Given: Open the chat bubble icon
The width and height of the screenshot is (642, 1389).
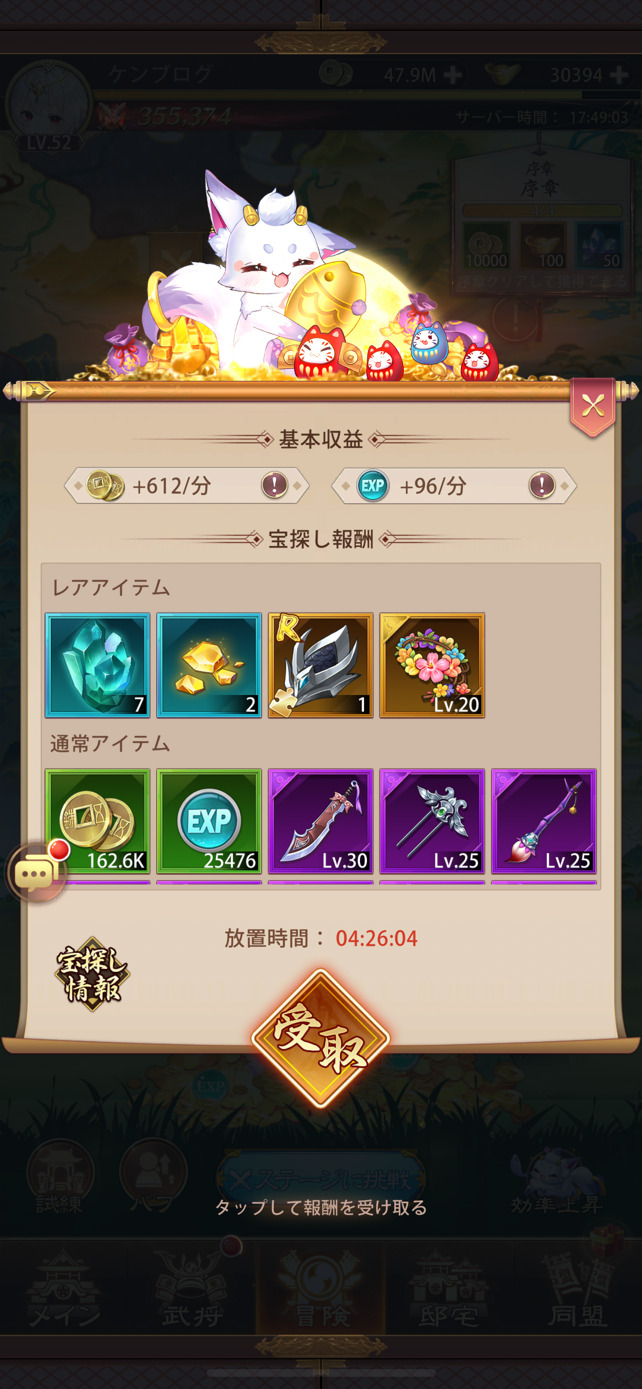Looking at the screenshot, I should tap(36, 872).
